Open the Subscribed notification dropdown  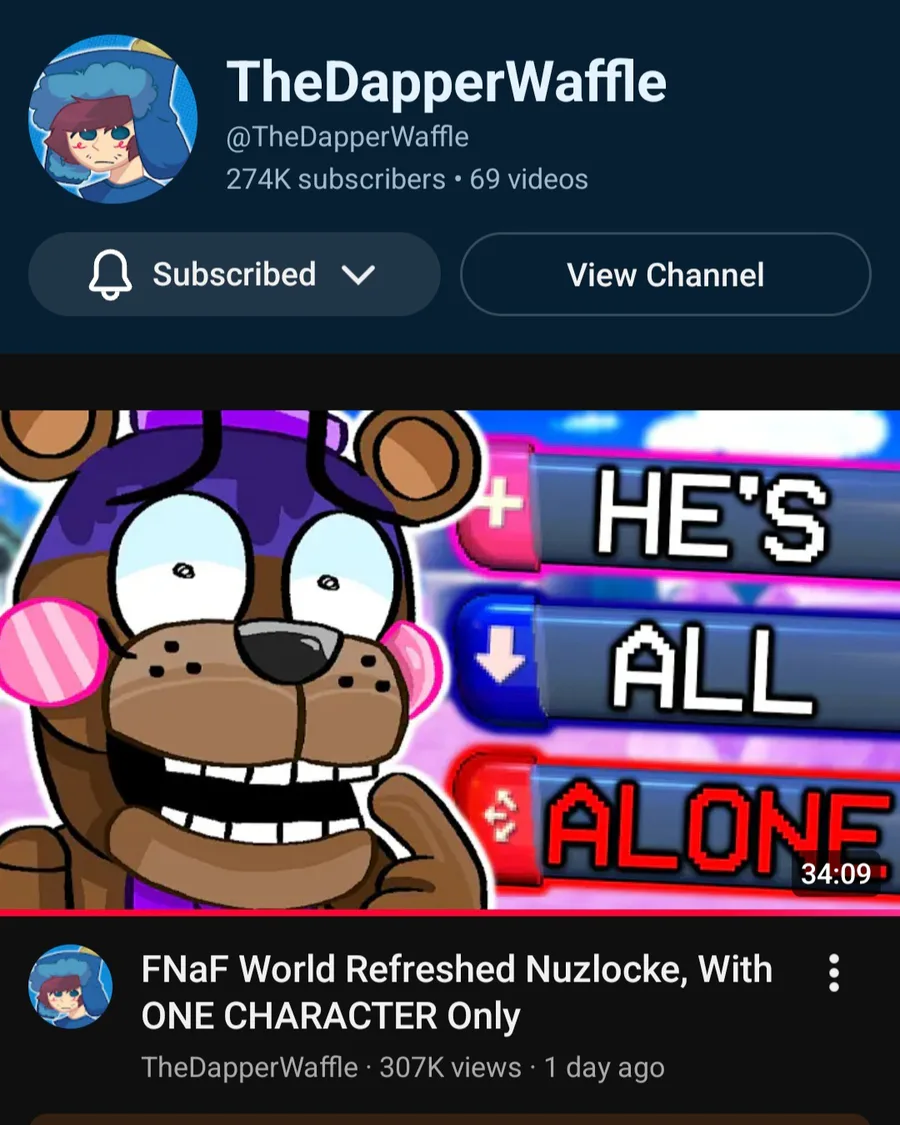pyautogui.click(x=234, y=274)
